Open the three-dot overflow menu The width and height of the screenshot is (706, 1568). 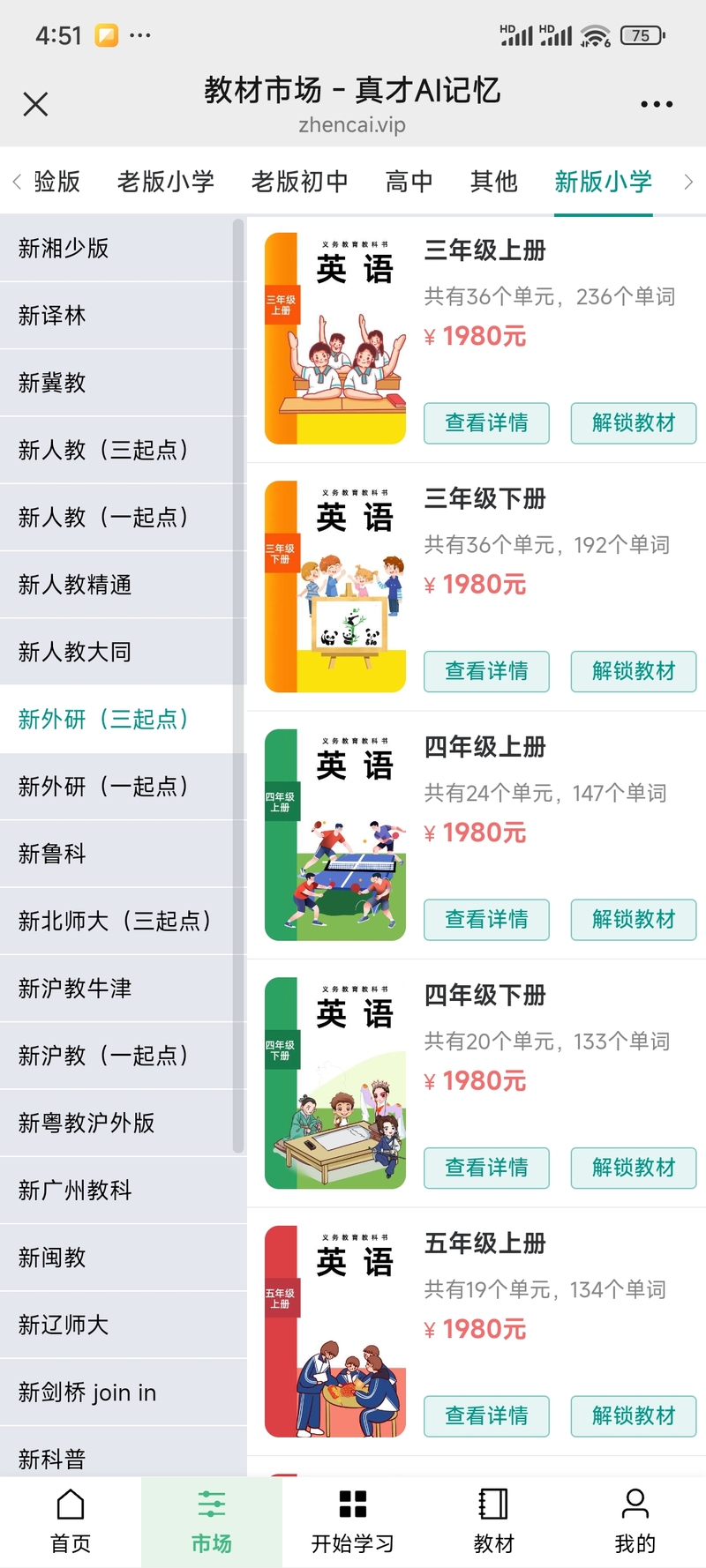[657, 104]
